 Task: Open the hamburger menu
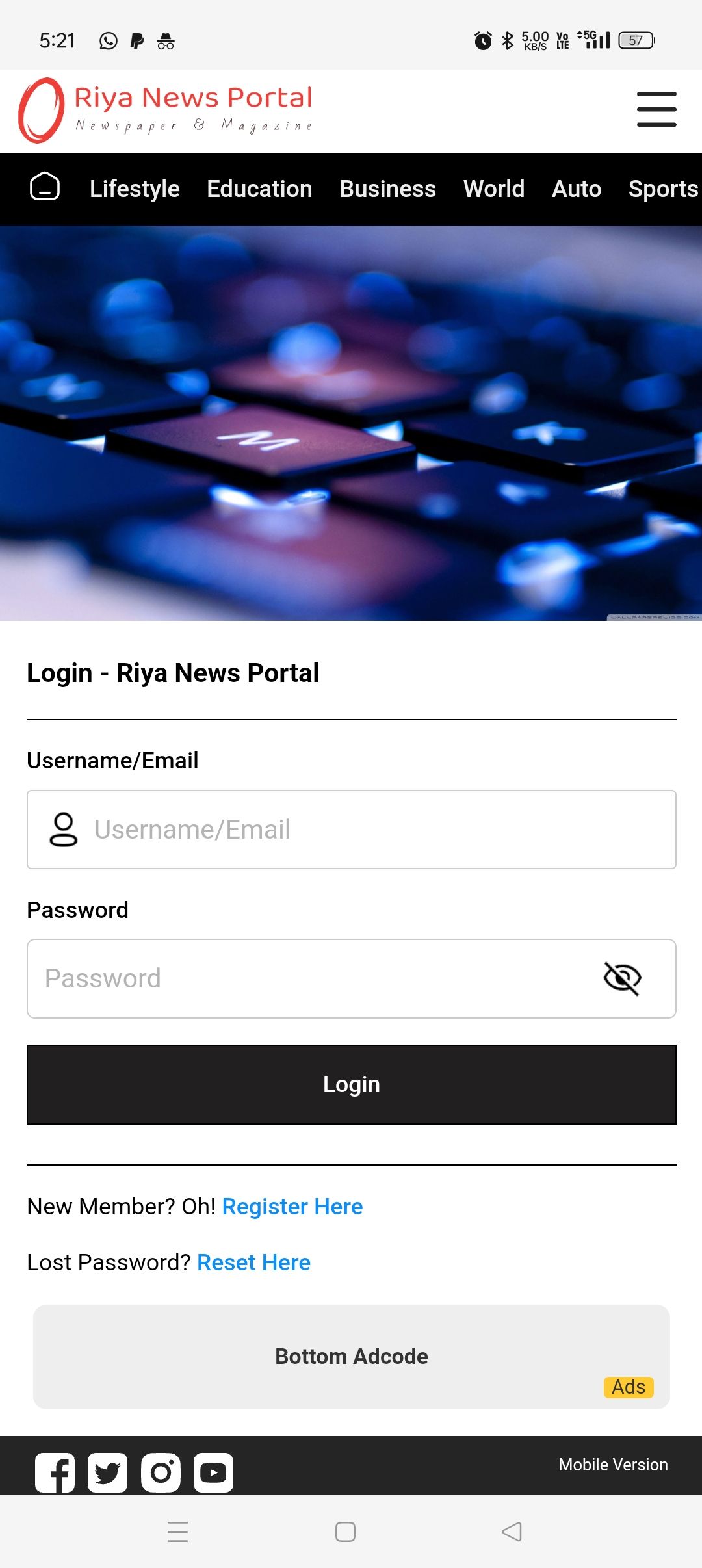point(656,109)
